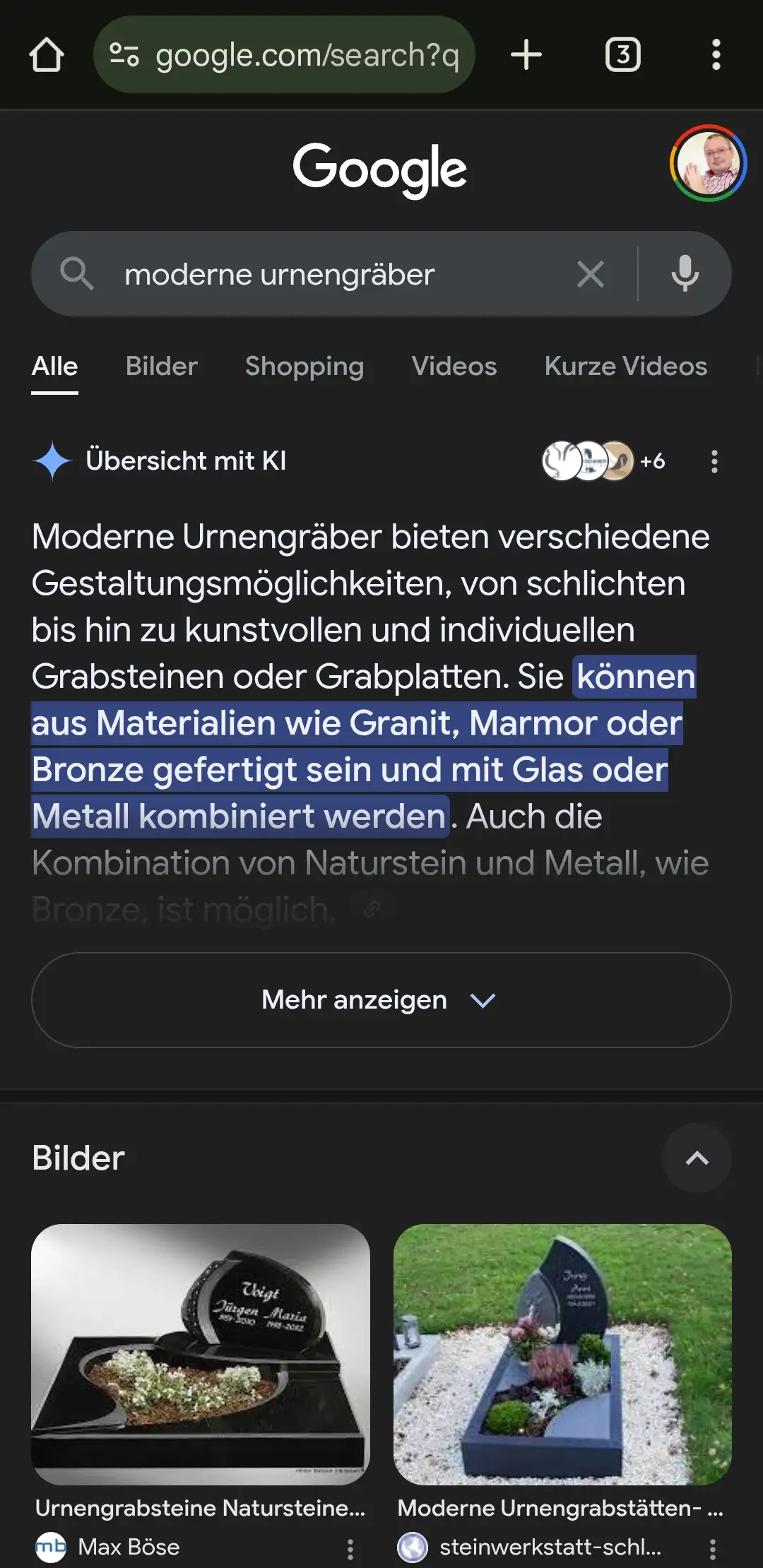Open the Google account profile picture

[708, 163]
